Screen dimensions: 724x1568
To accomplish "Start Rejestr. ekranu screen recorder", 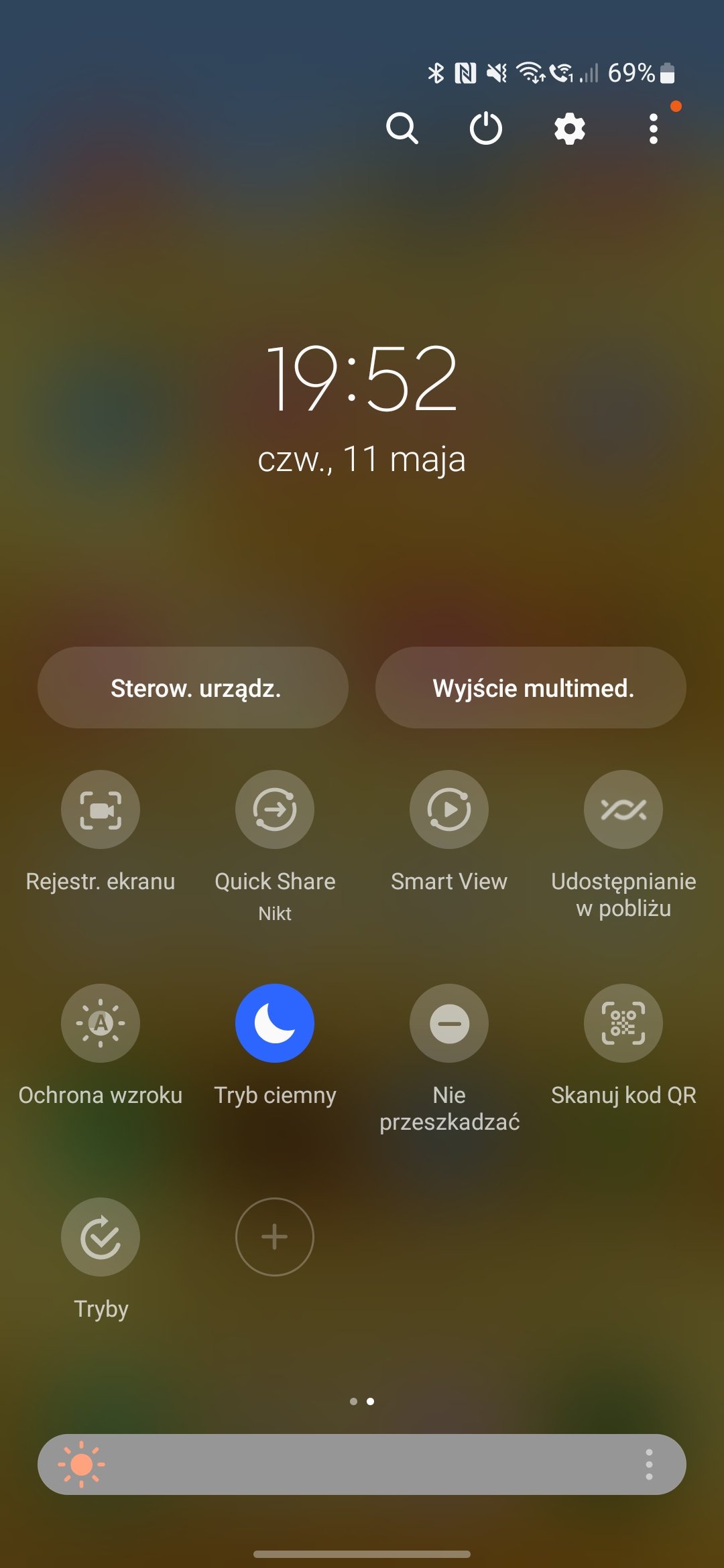I will coord(101,809).
